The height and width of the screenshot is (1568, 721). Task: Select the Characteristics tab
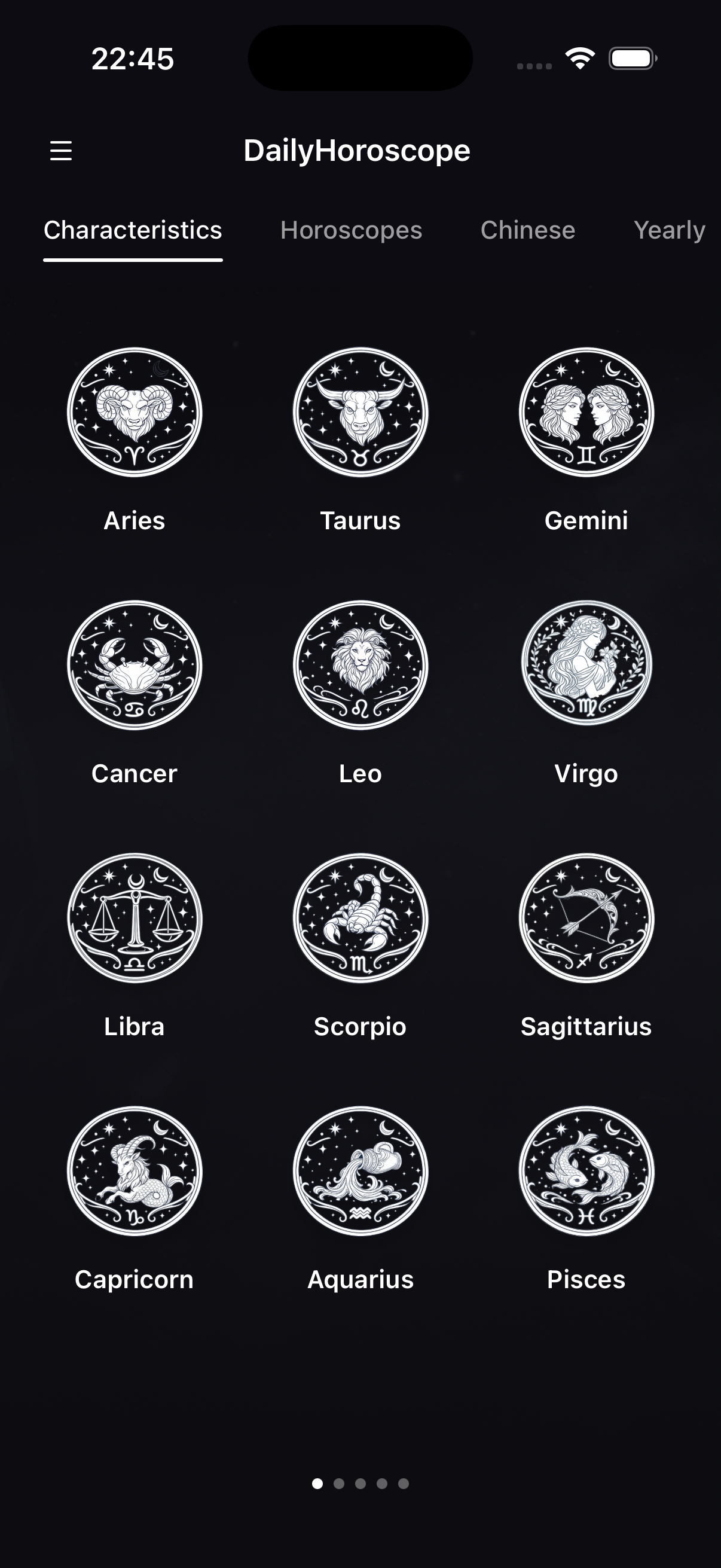[x=133, y=230]
